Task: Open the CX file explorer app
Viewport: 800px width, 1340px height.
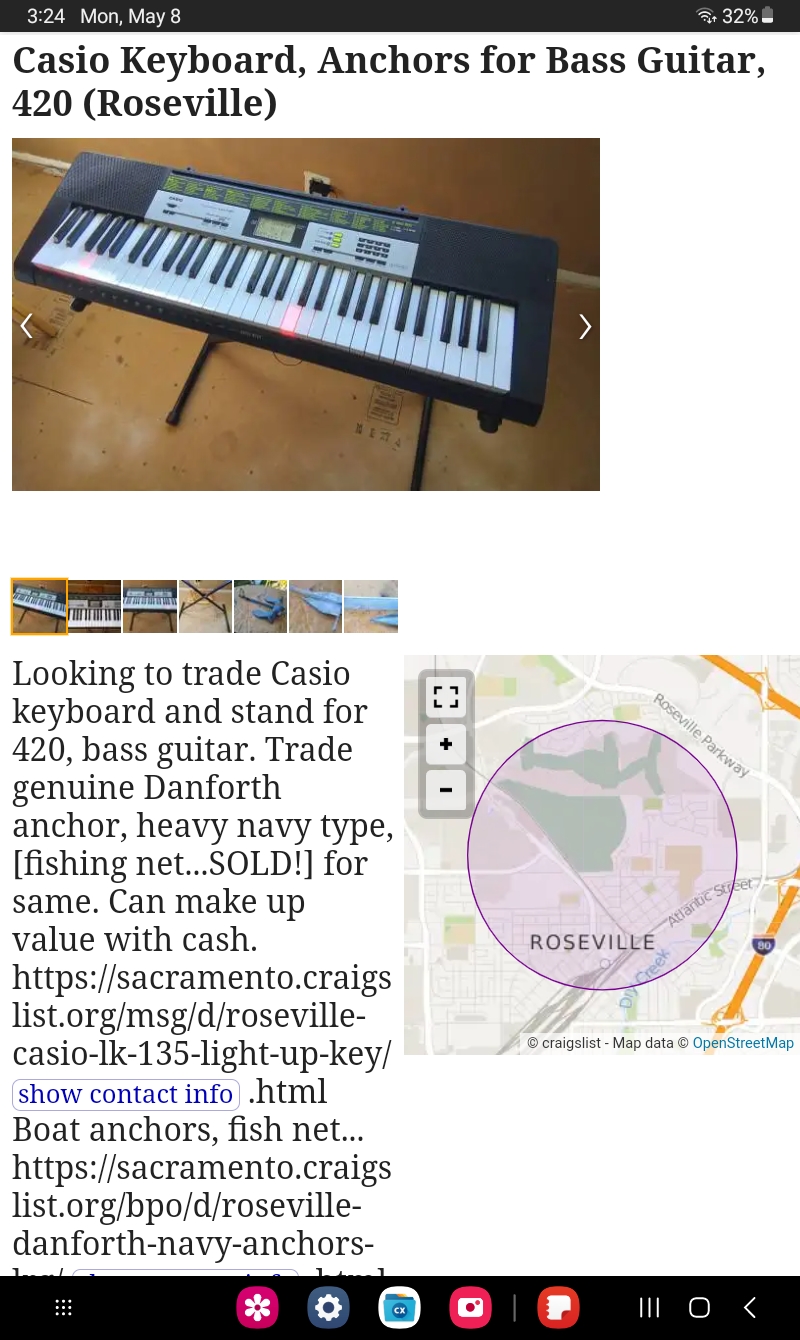Action: point(399,1308)
